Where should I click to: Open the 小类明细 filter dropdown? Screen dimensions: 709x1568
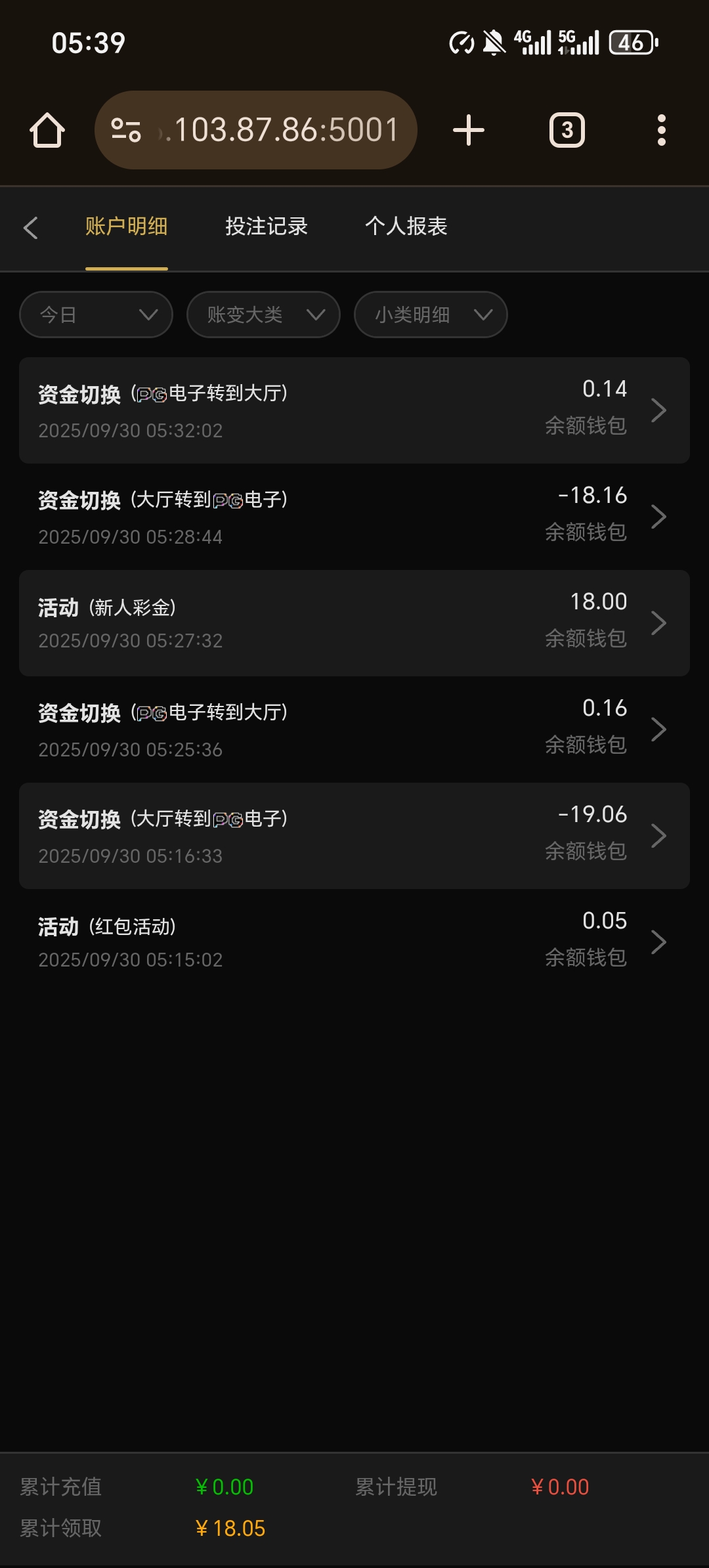[x=431, y=315]
